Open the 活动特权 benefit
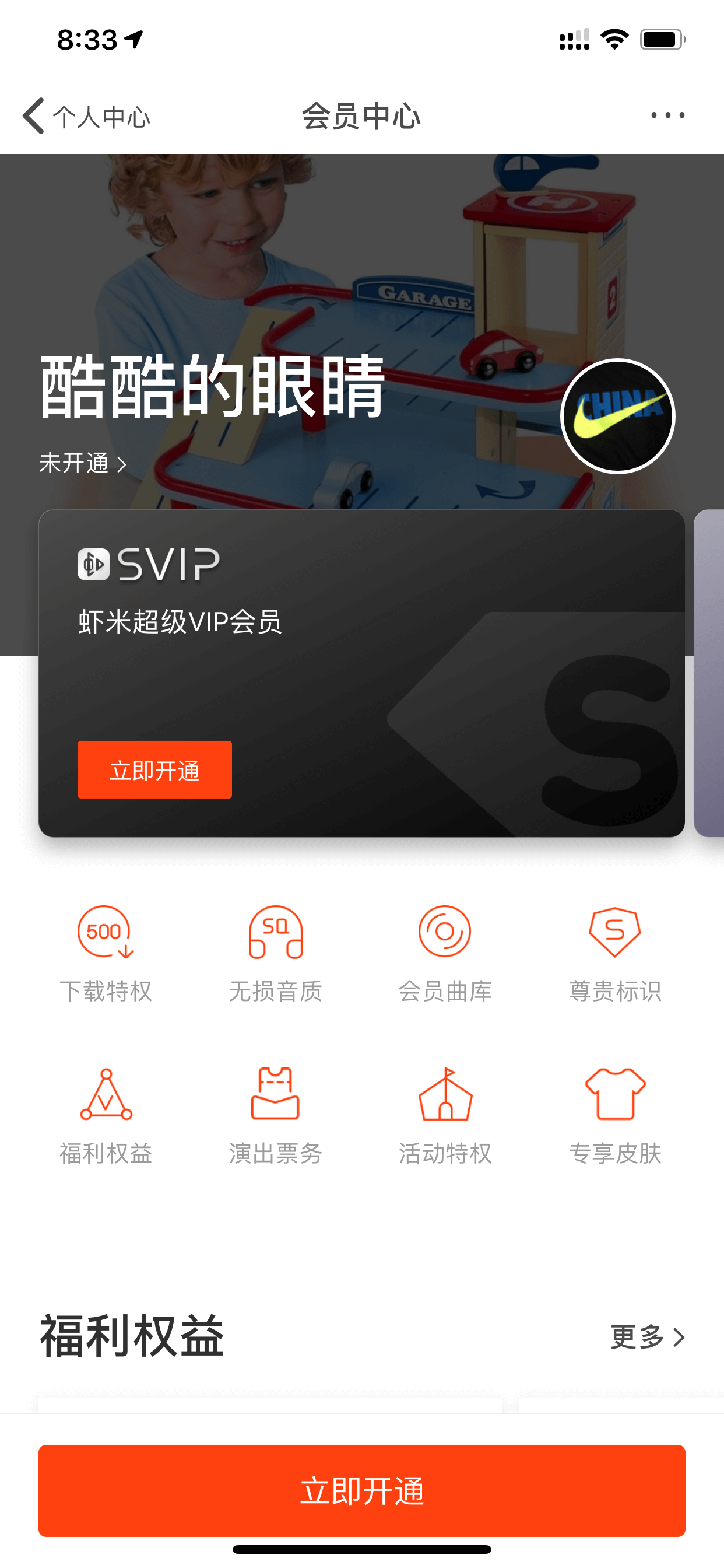 (x=445, y=1116)
